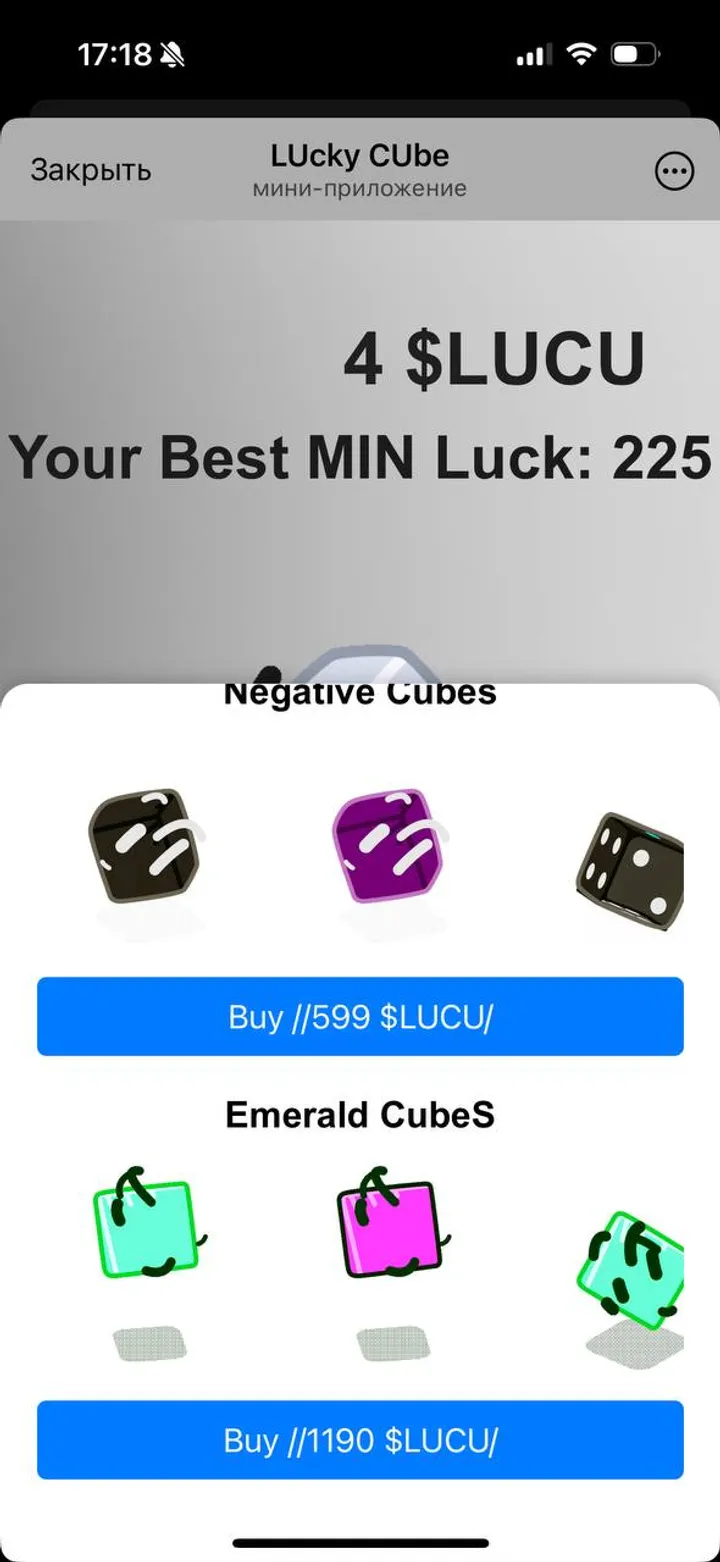The height and width of the screenshot is (1562, 720).
Task: Close the LUcky CUbe mini app
Action: click(x=90, y=170)
